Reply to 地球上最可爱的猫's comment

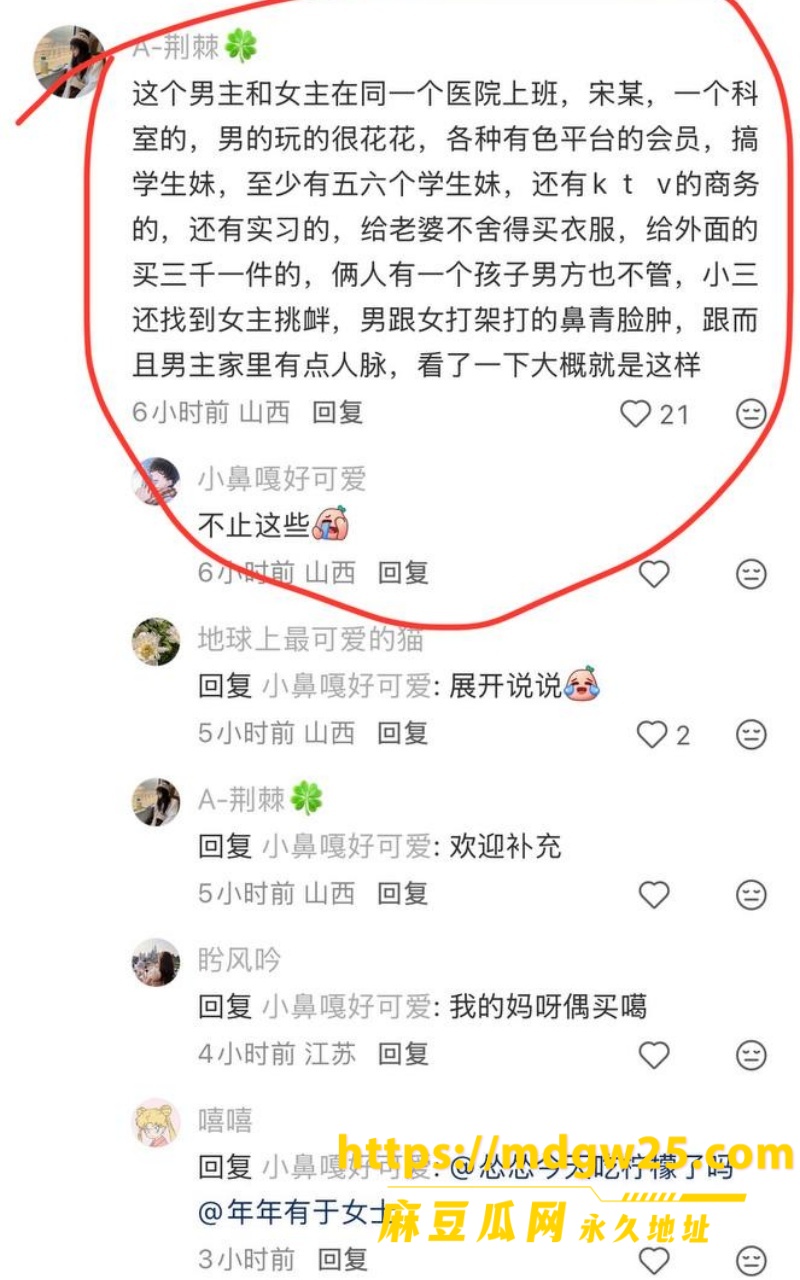(403, 733)
